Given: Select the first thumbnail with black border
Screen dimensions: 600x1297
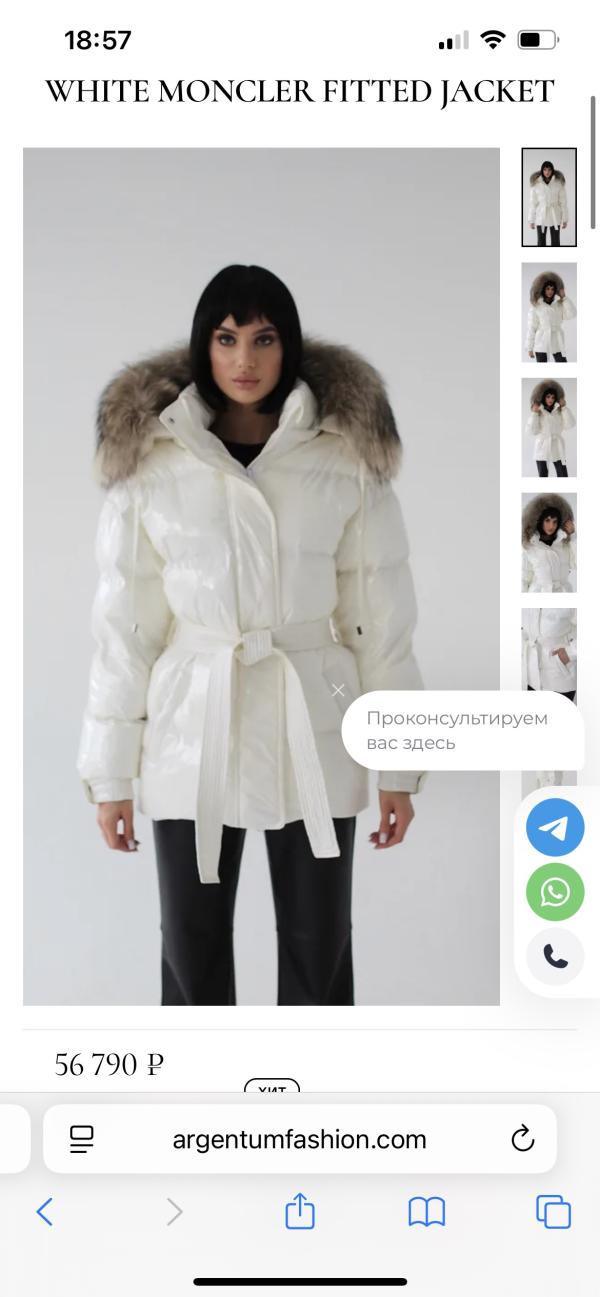Looking at the screenshot, I should coord(549,197).
